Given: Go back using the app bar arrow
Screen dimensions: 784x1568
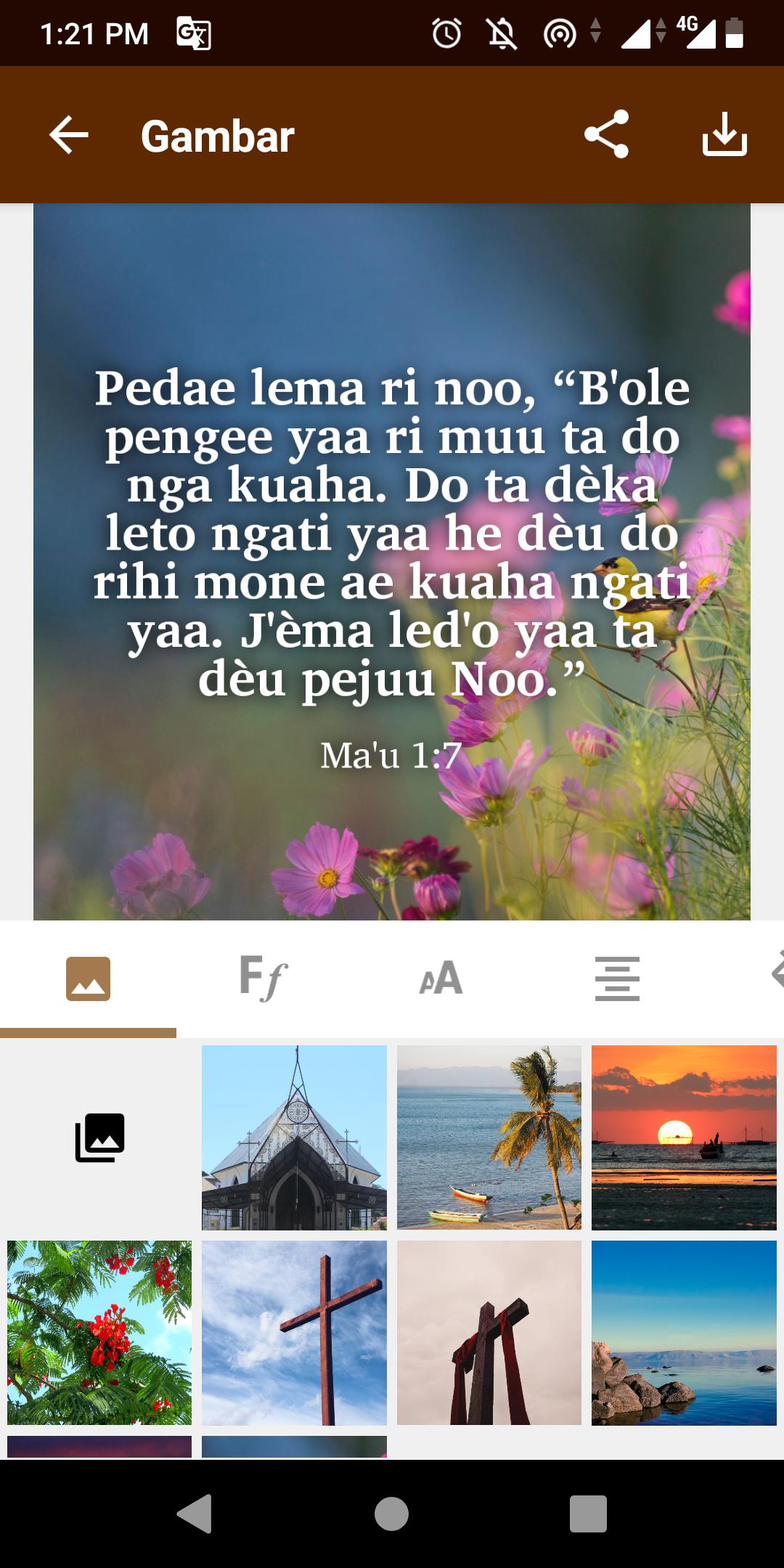Looking at the screenshot, I should click(x=69, y=135).
